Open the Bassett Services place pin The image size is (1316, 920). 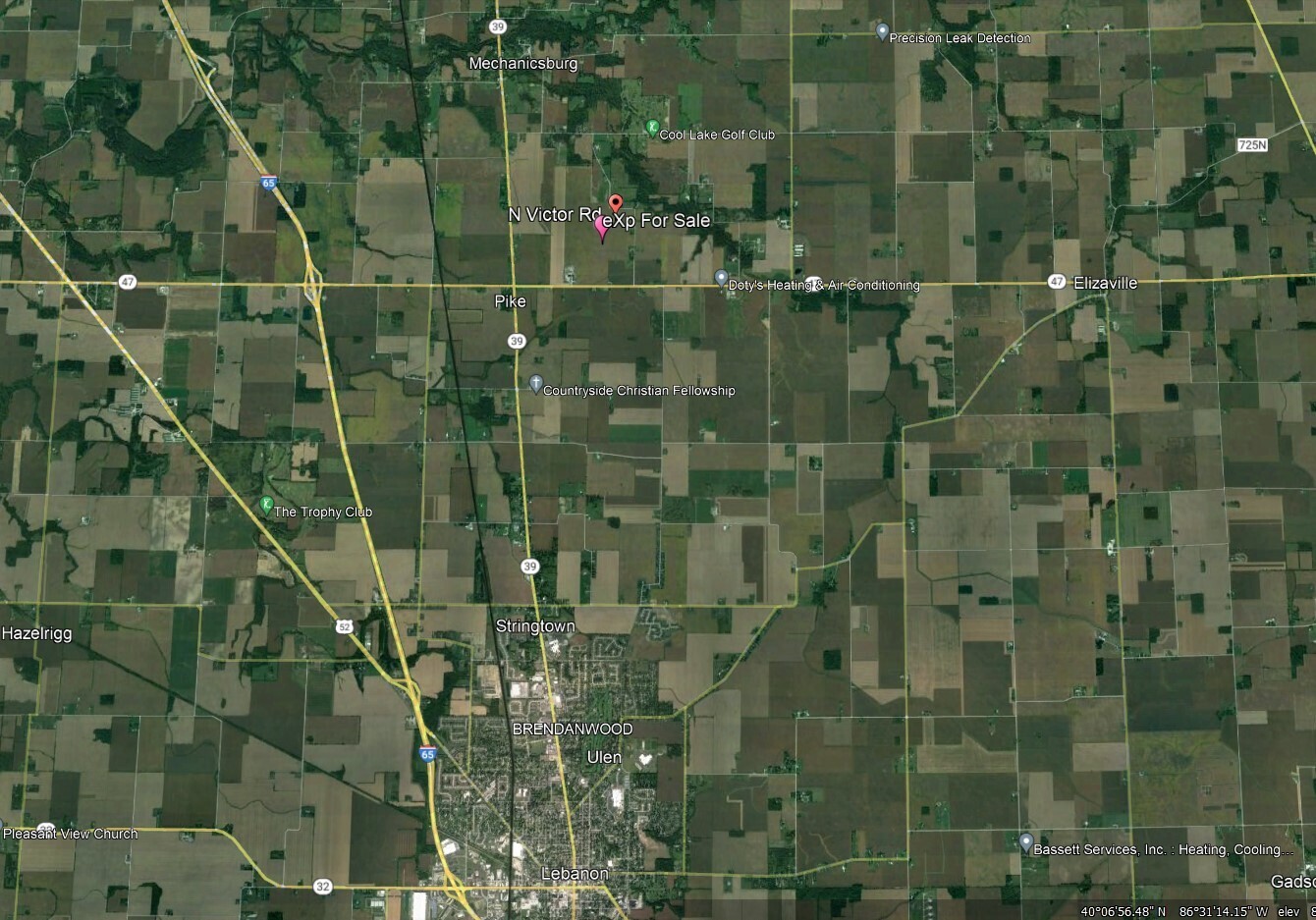(1025, 842)
